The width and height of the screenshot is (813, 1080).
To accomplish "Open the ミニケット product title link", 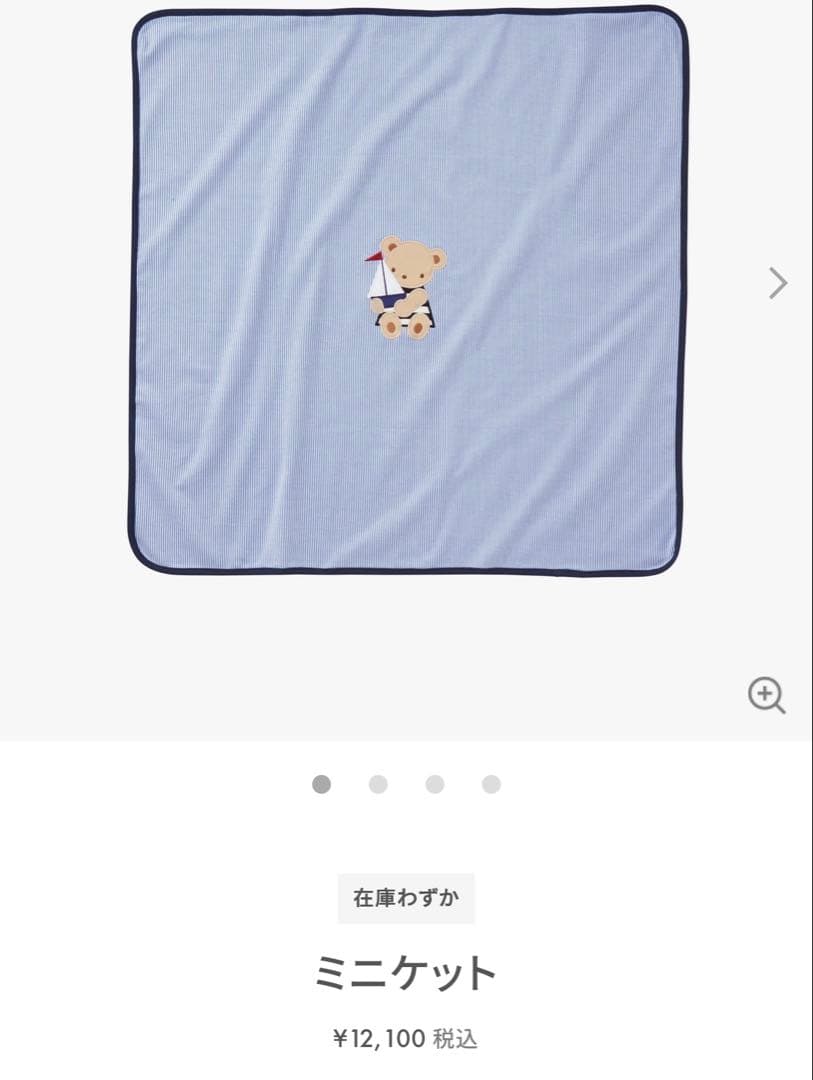I will pyautogui.click(x=406, y=968).
